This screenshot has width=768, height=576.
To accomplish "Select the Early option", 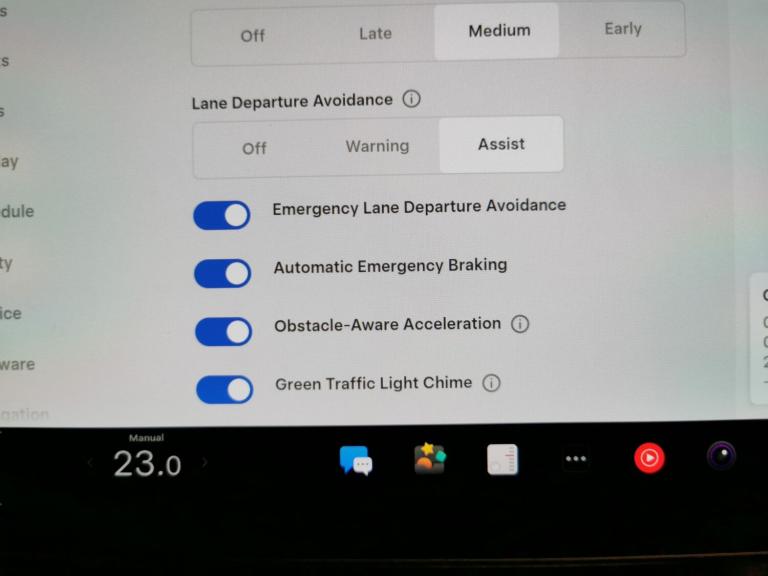I will [622, 29].
